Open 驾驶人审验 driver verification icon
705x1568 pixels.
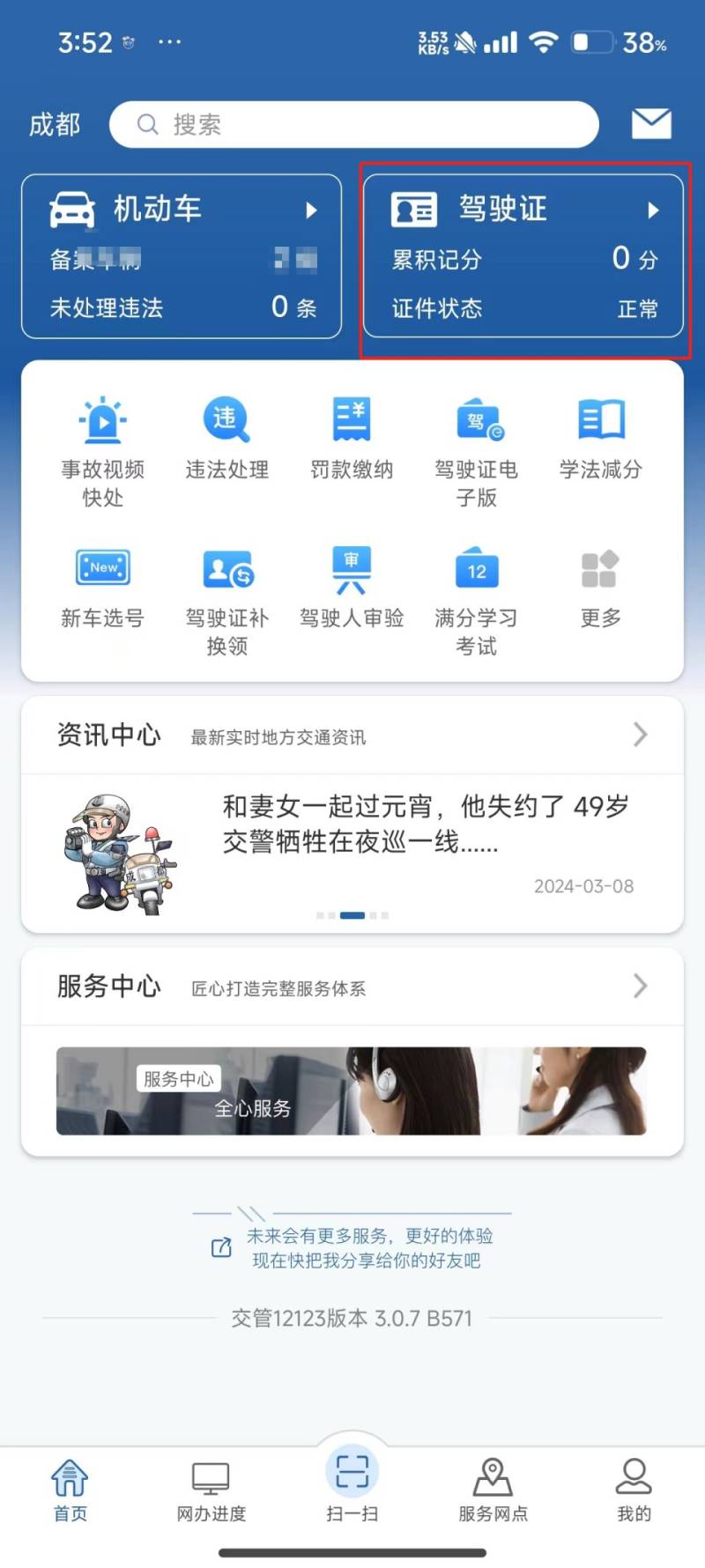point(351,584)
